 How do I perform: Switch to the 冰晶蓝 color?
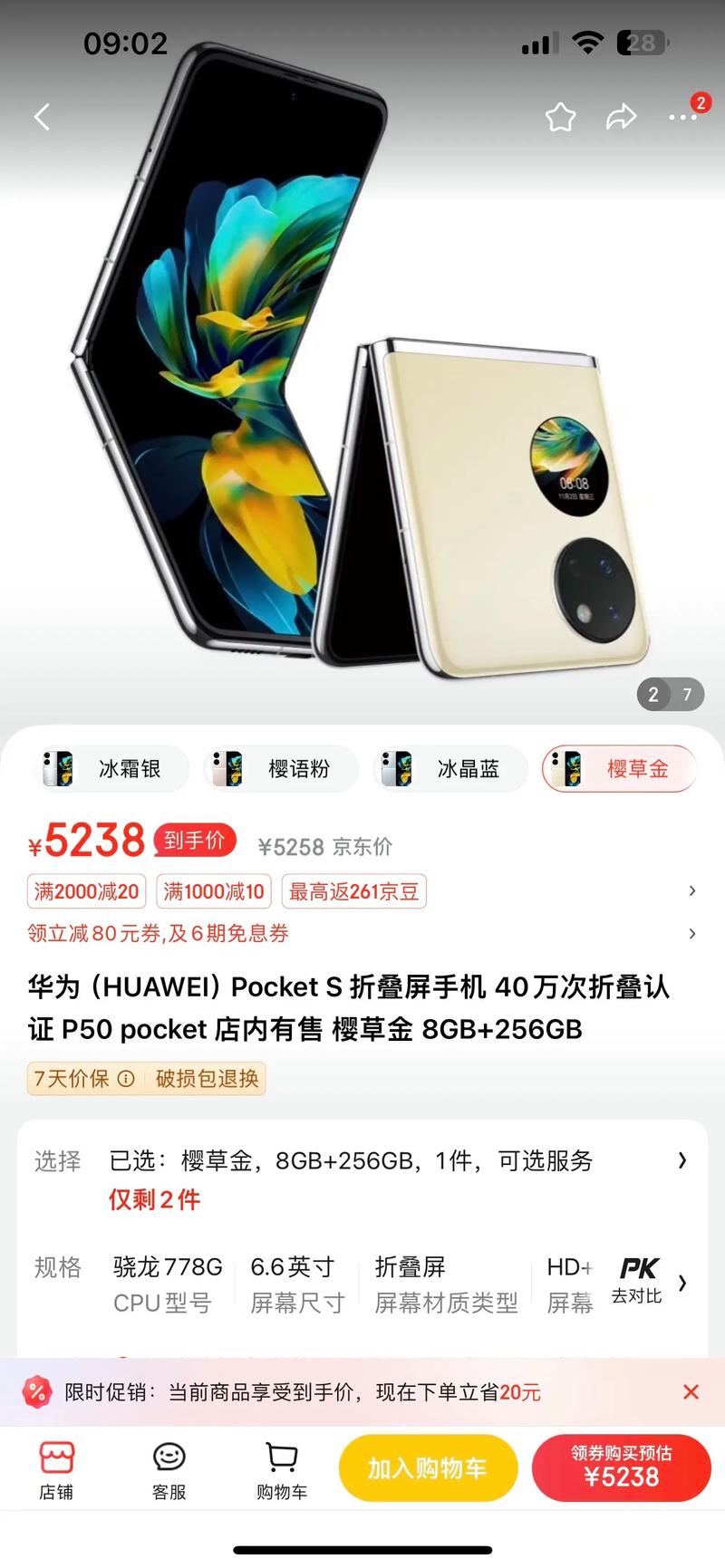[450, 769]
